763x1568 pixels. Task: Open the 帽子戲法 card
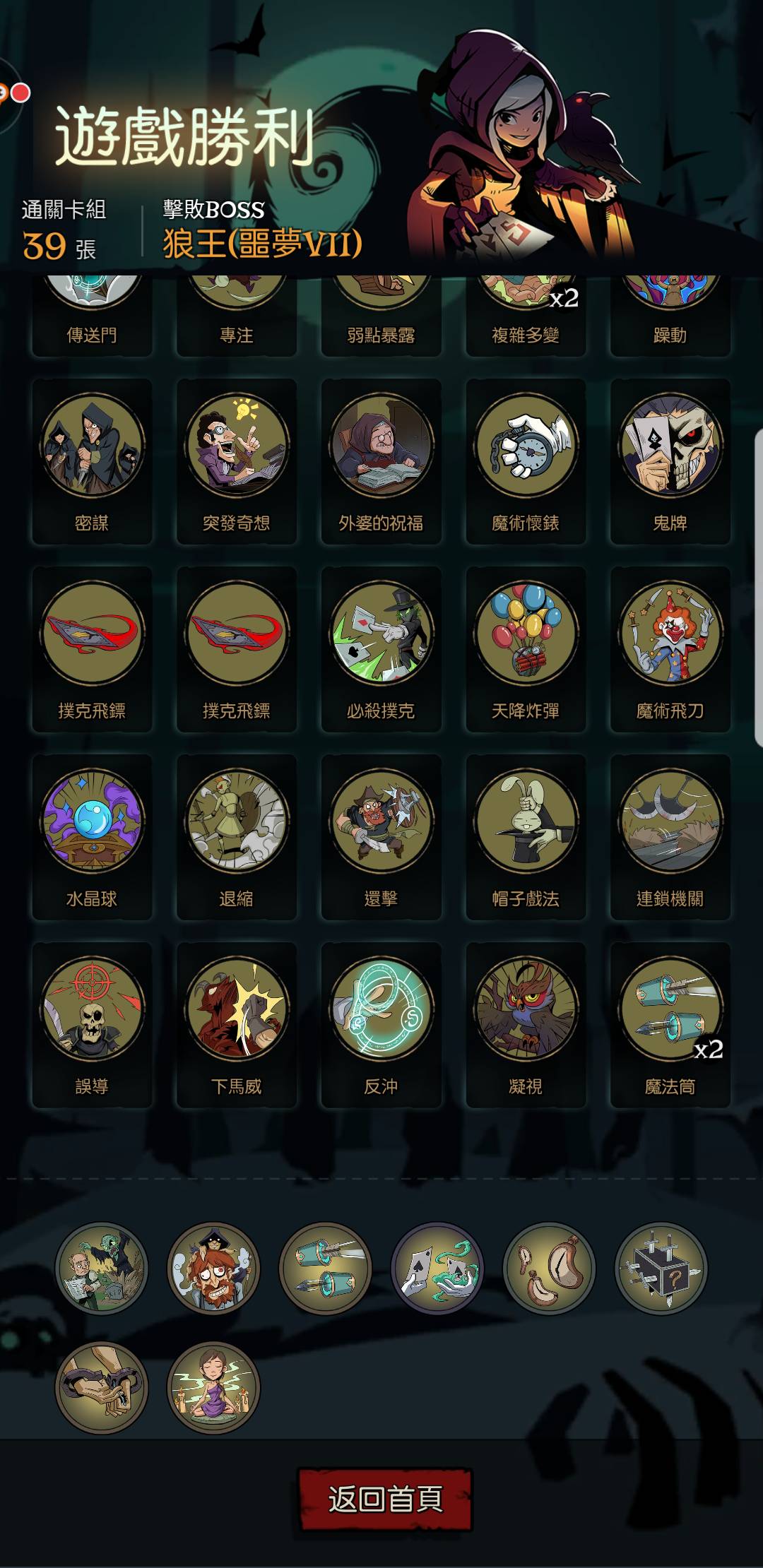526,836
